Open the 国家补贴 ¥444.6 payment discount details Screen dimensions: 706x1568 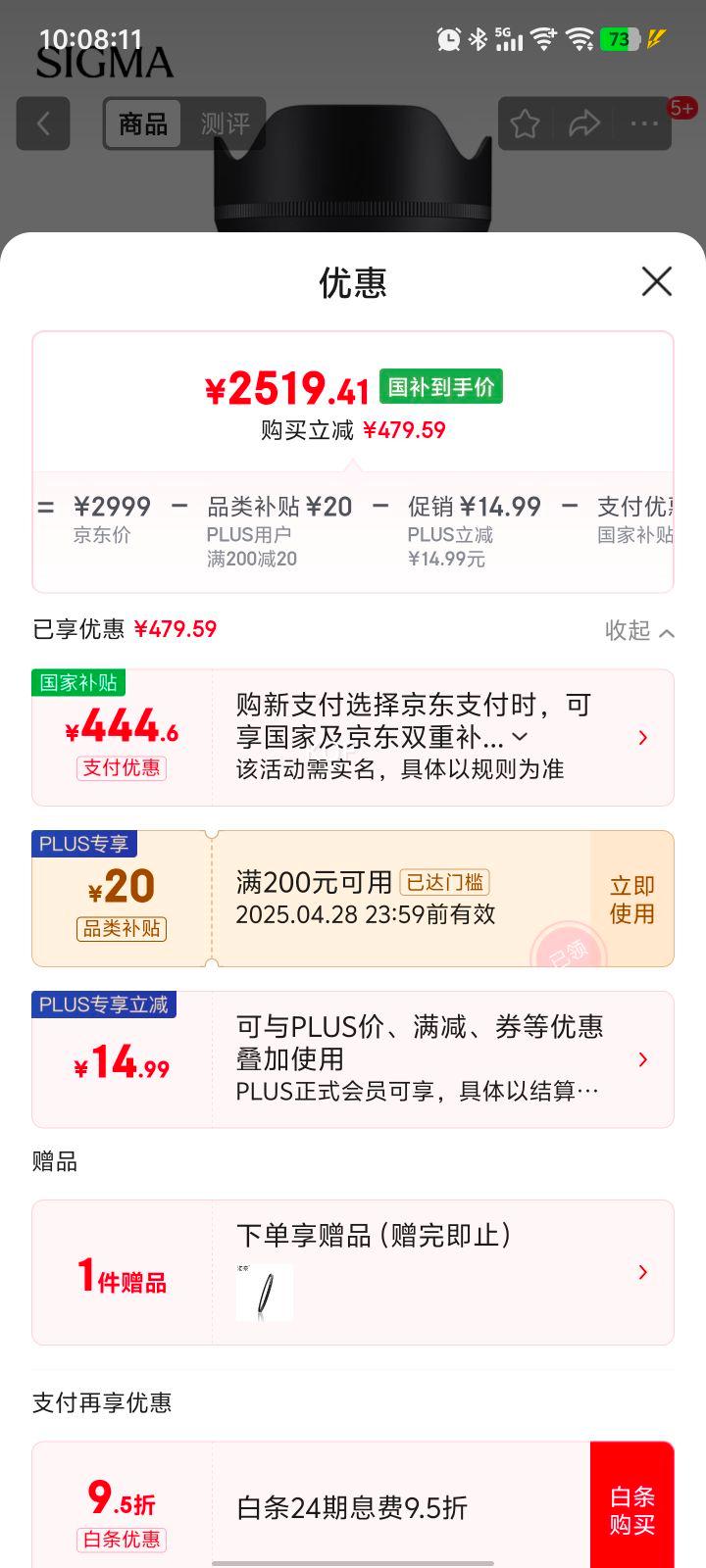click(642, 738)
